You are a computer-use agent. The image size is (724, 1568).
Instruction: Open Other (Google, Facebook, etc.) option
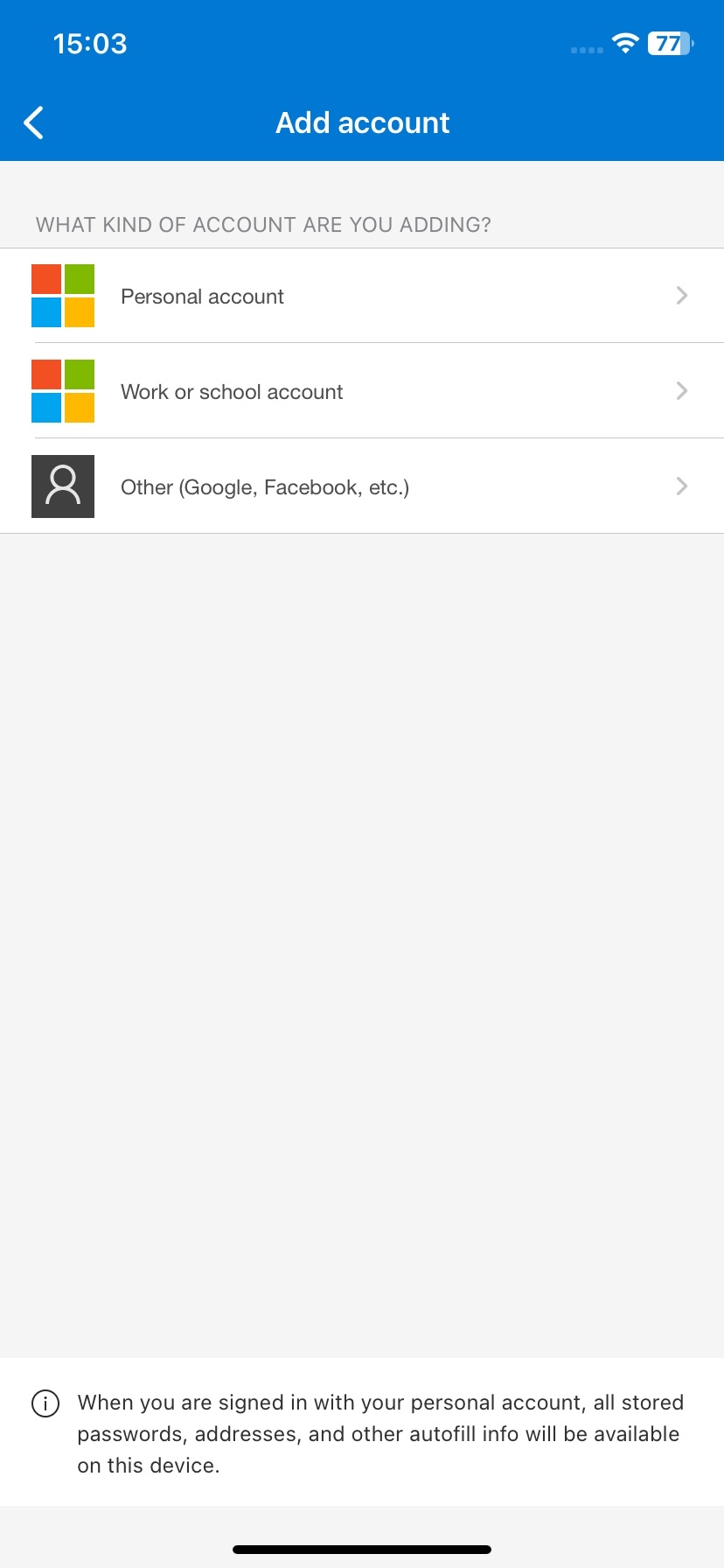[x=362, y=486]
